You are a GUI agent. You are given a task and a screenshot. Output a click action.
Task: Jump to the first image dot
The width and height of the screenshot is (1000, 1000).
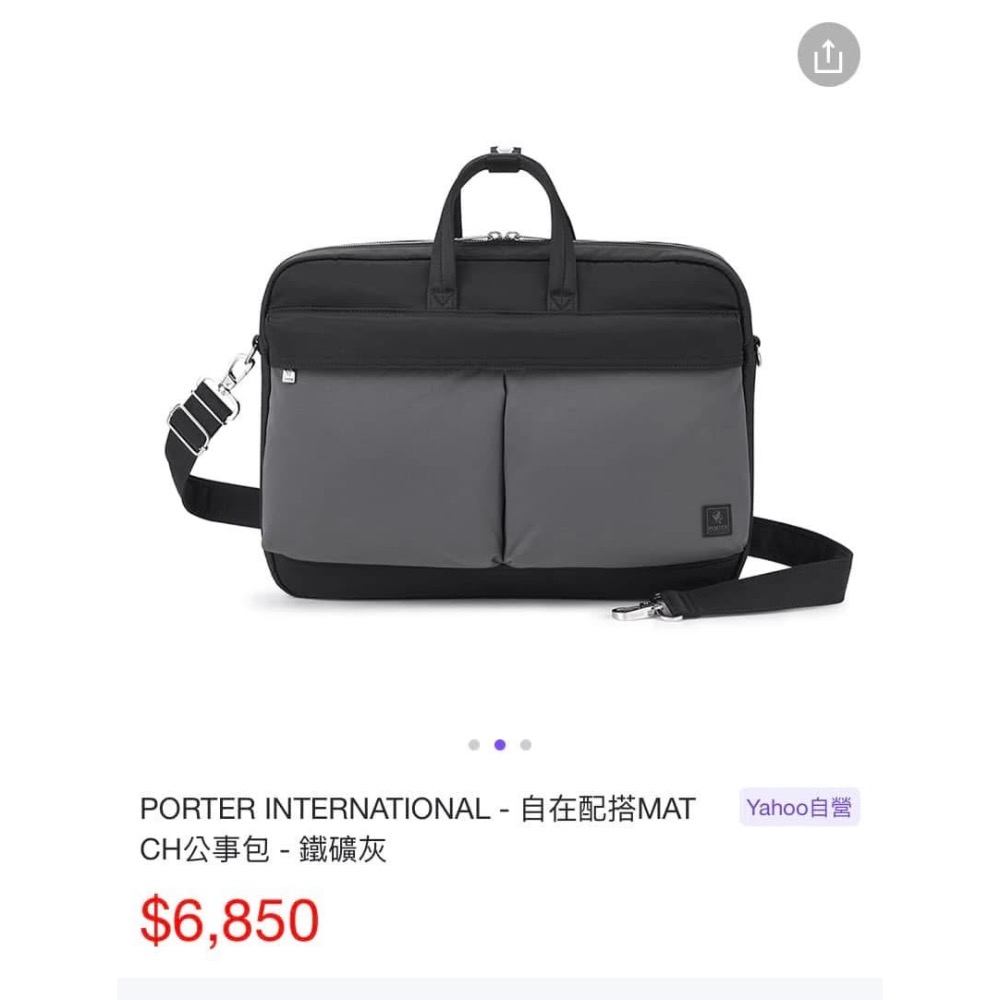(474, 745)
